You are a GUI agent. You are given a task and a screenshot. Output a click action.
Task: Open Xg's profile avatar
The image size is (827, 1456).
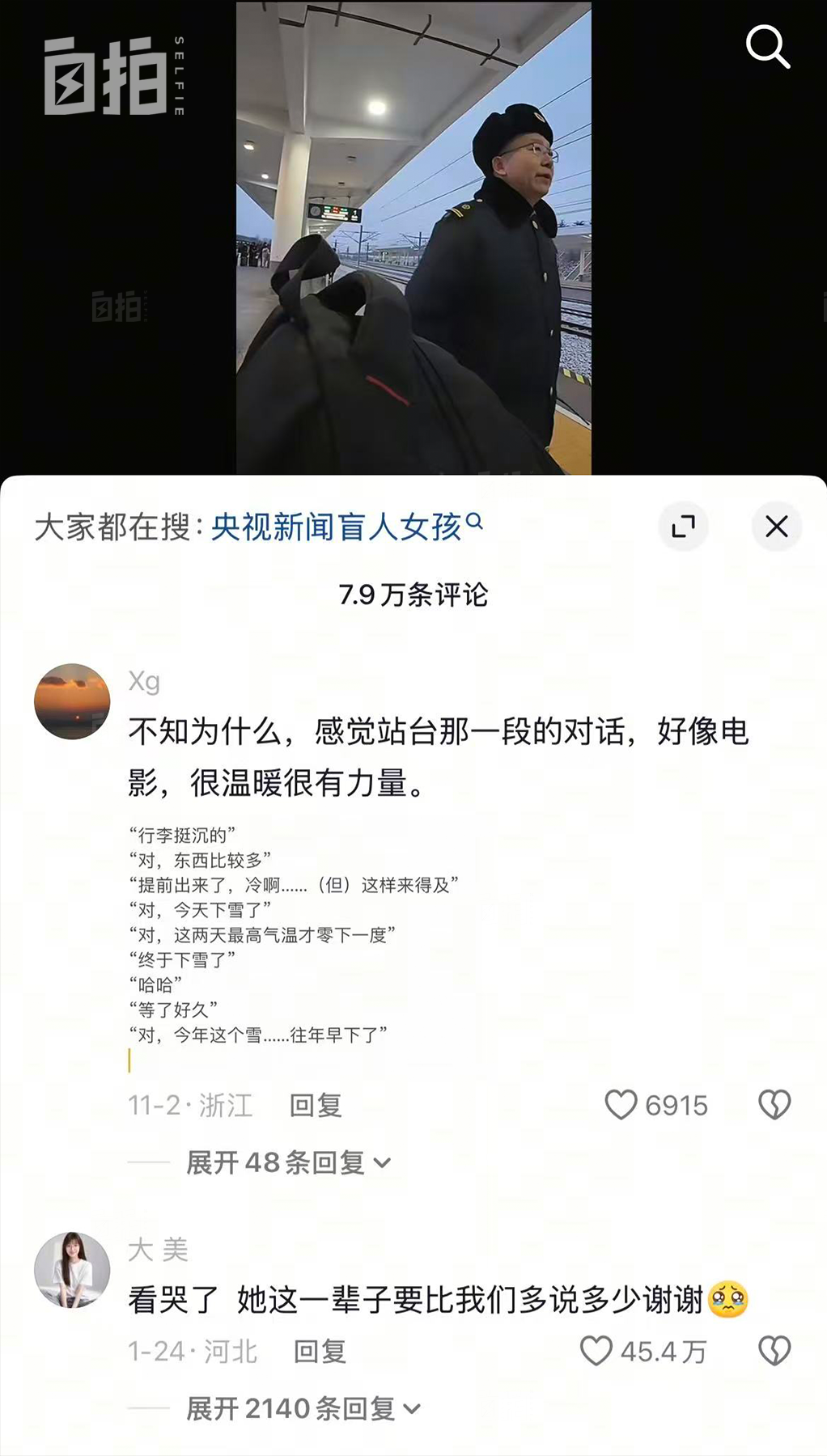pos(72,701)
